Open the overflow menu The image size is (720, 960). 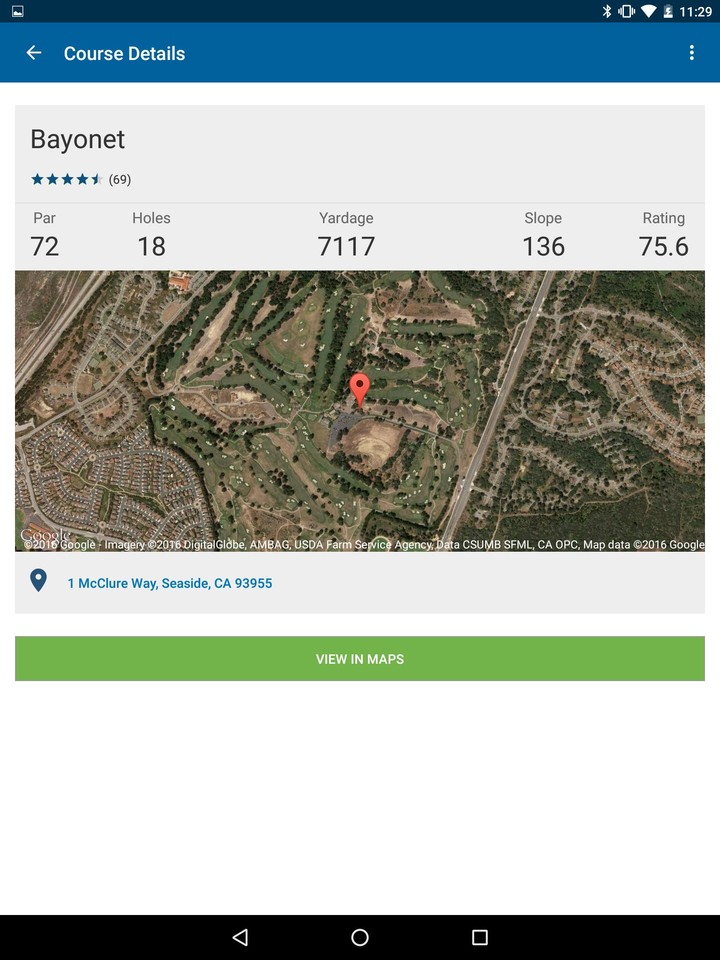coord(691,53)
